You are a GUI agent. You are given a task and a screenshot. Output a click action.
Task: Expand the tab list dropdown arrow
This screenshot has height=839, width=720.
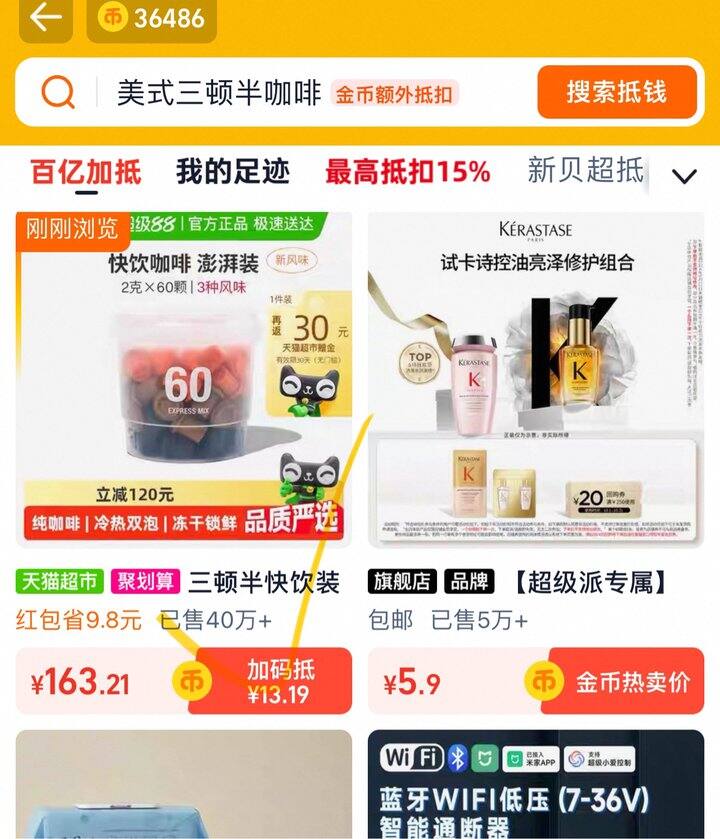point(684,177)
